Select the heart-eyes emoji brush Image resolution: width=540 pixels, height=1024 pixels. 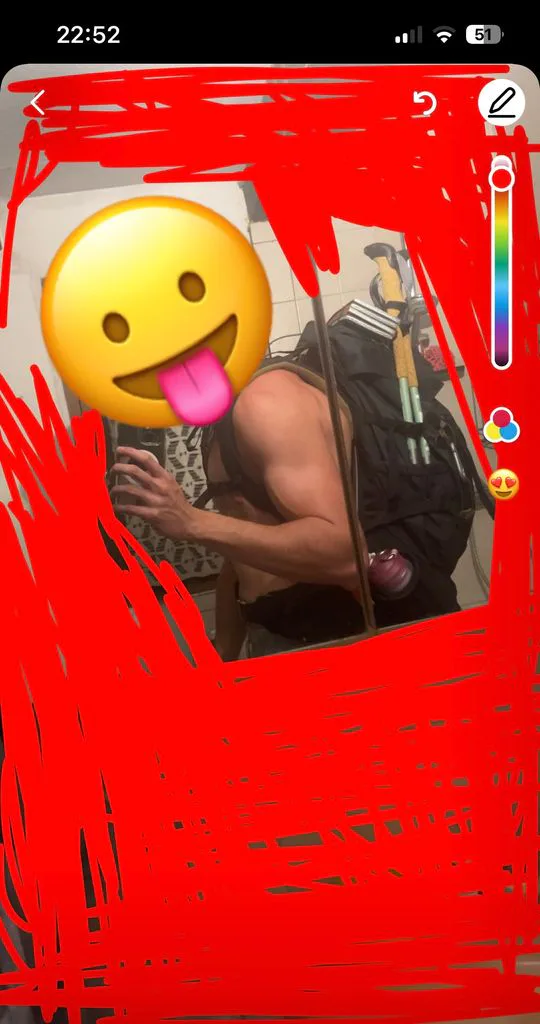click(503, 485)
